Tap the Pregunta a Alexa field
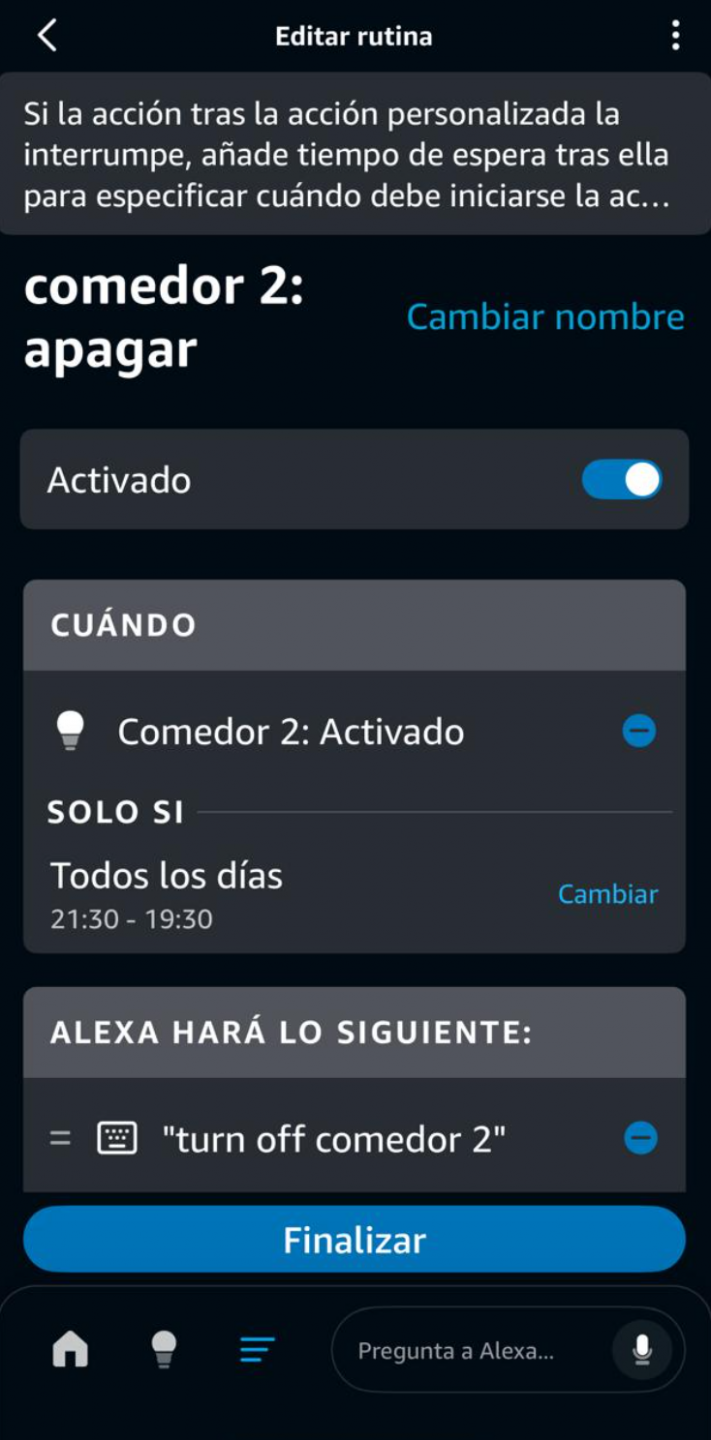 470,1351
